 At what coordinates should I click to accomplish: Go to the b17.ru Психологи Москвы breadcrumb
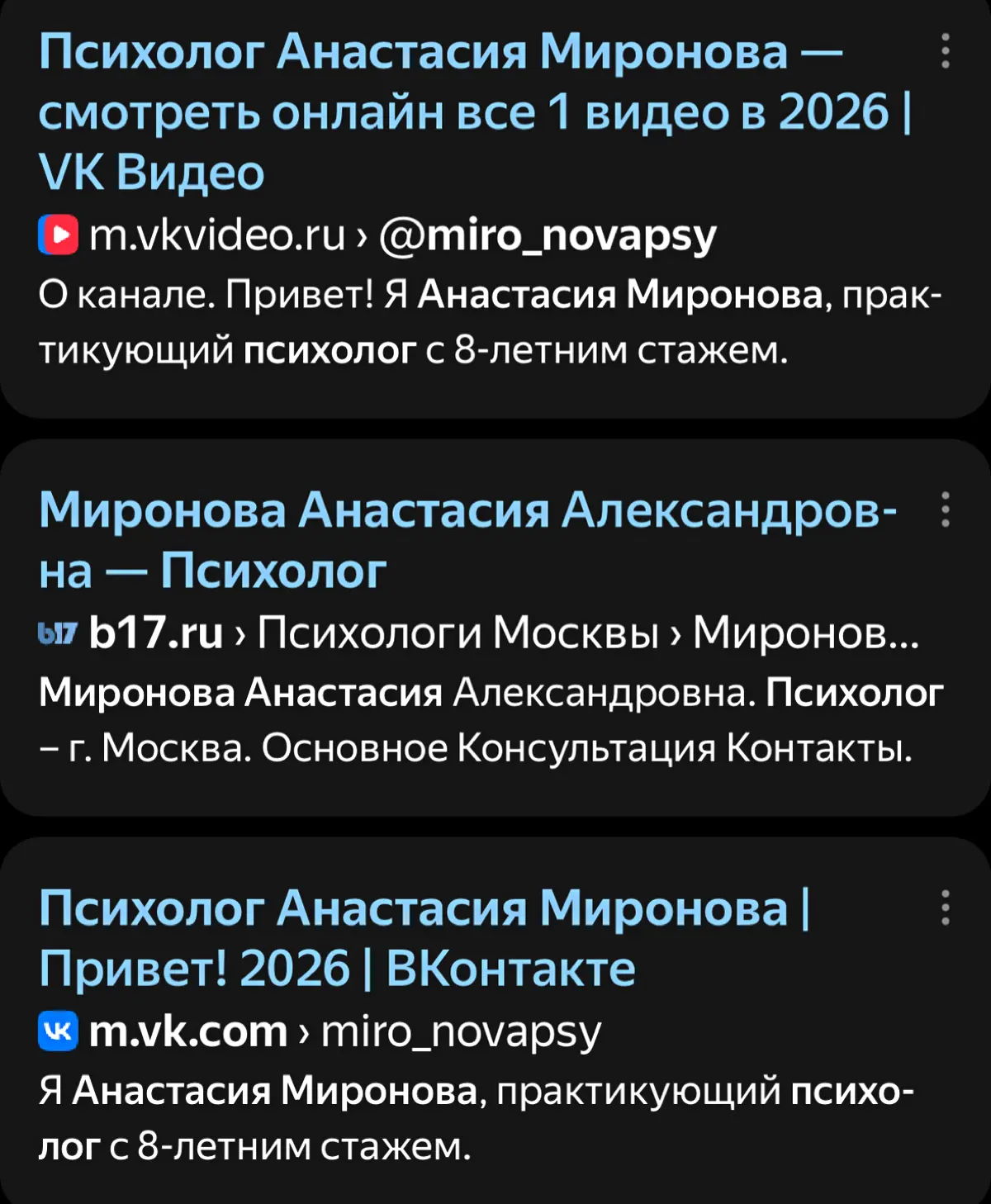tap(458, 633)
